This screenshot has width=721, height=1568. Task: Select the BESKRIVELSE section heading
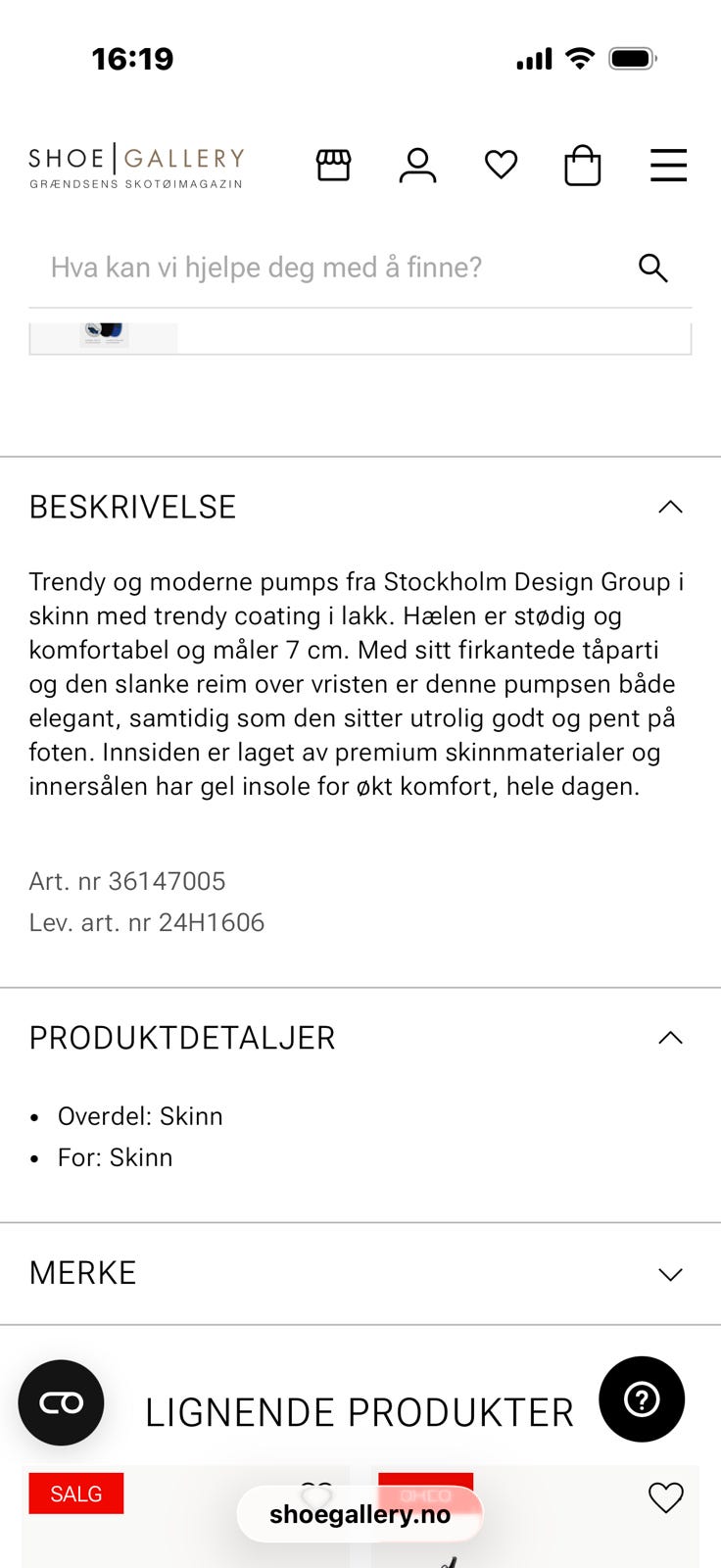click(x=132, y=507)
